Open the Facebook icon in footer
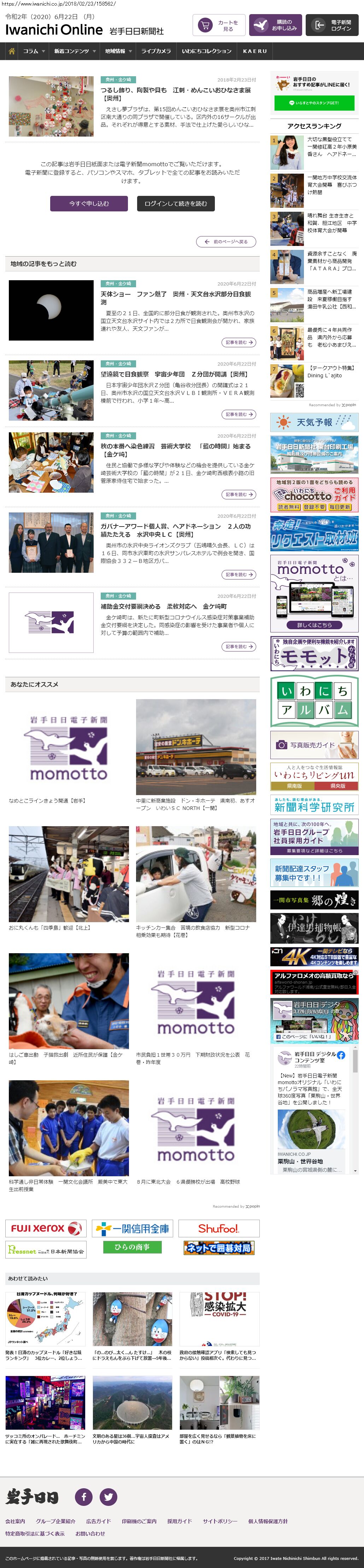364x1568 pixels. click(x=83, y=1496)
